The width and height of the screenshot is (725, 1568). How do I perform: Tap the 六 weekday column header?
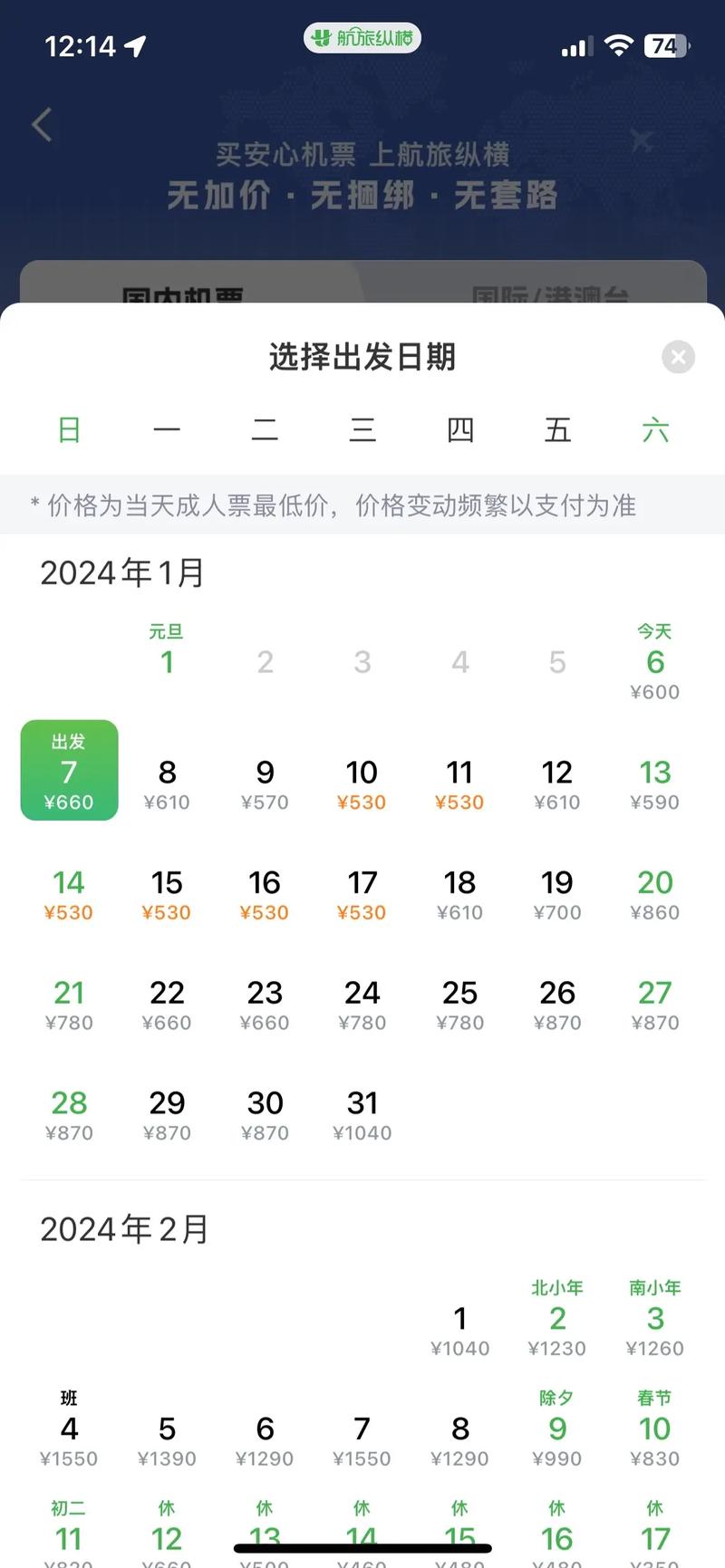[x=655, y=430]
